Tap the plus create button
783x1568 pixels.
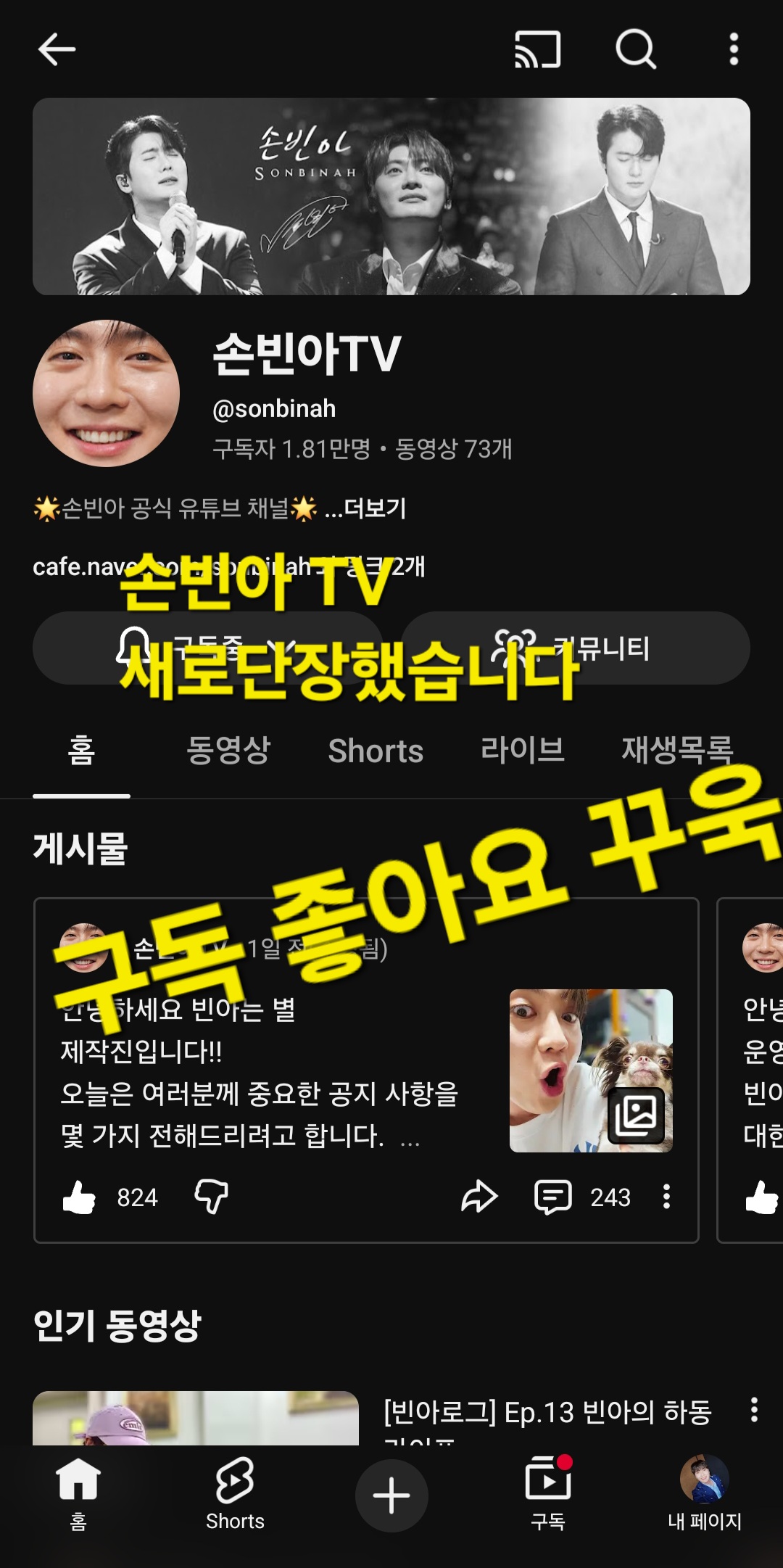click(x=391, y=1495)
